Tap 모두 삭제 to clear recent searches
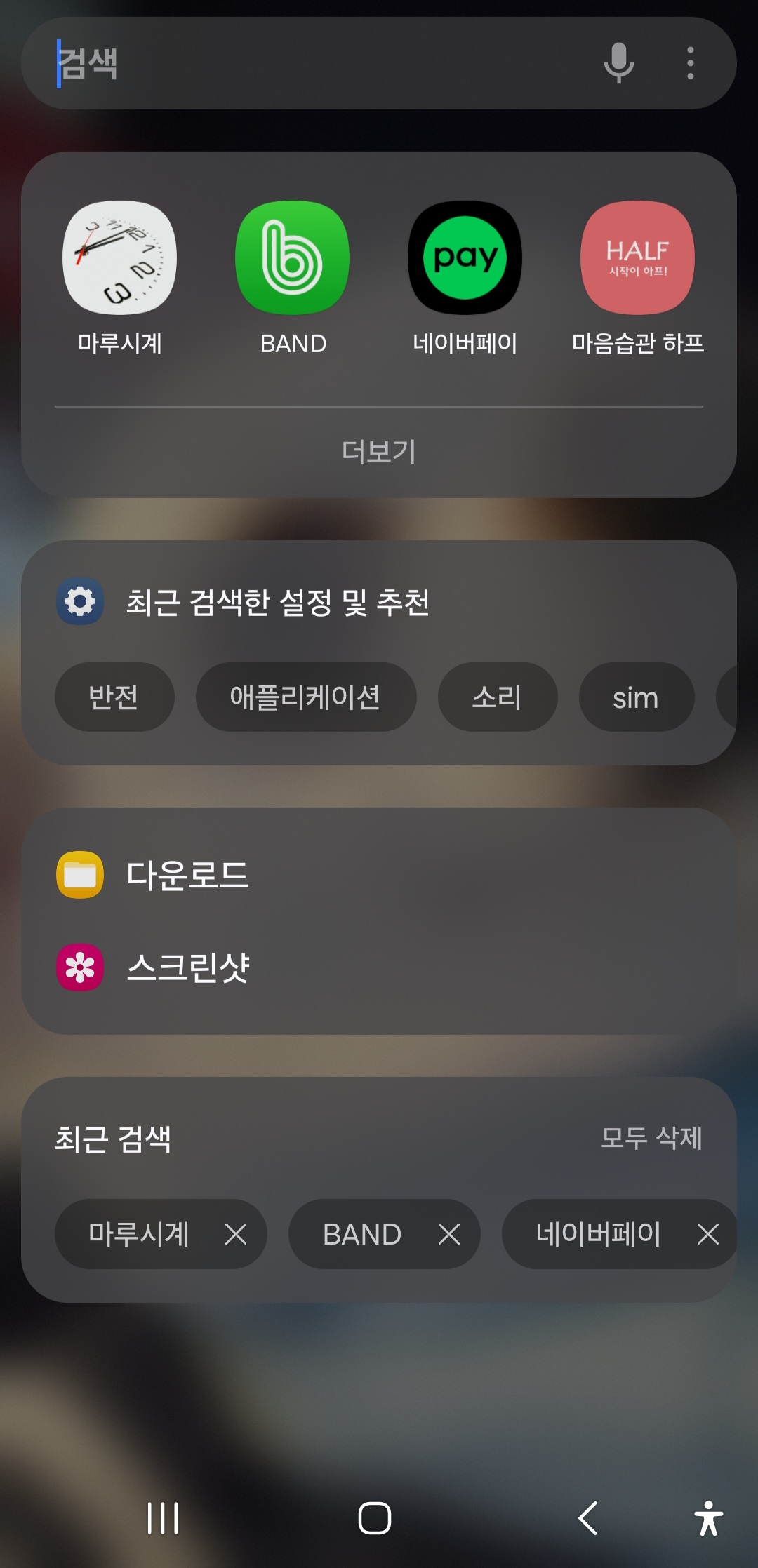Image resolution: width=758 pixels, height=1568 pixels. click(651, 1138)
